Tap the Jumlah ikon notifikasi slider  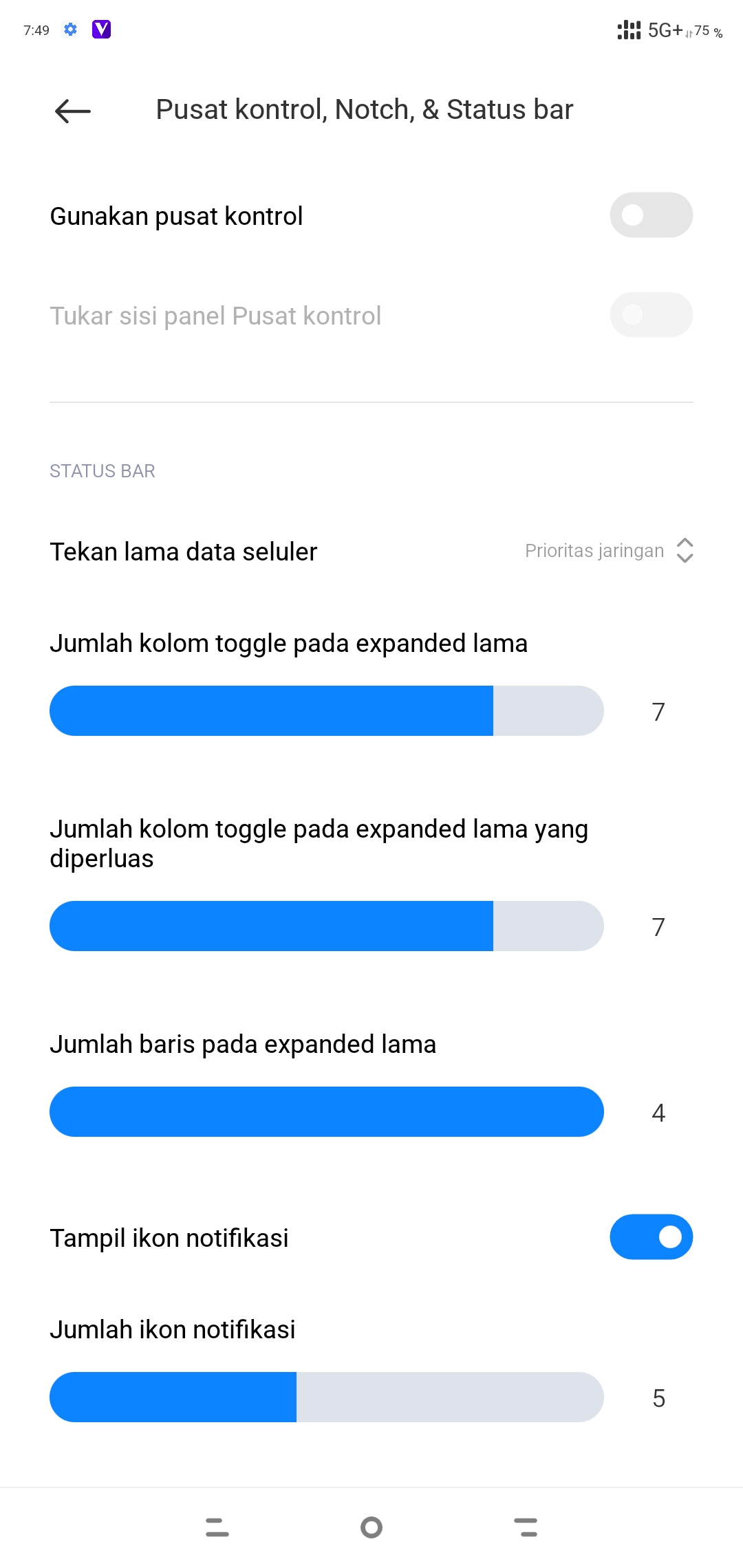(x=327, y=1397)
